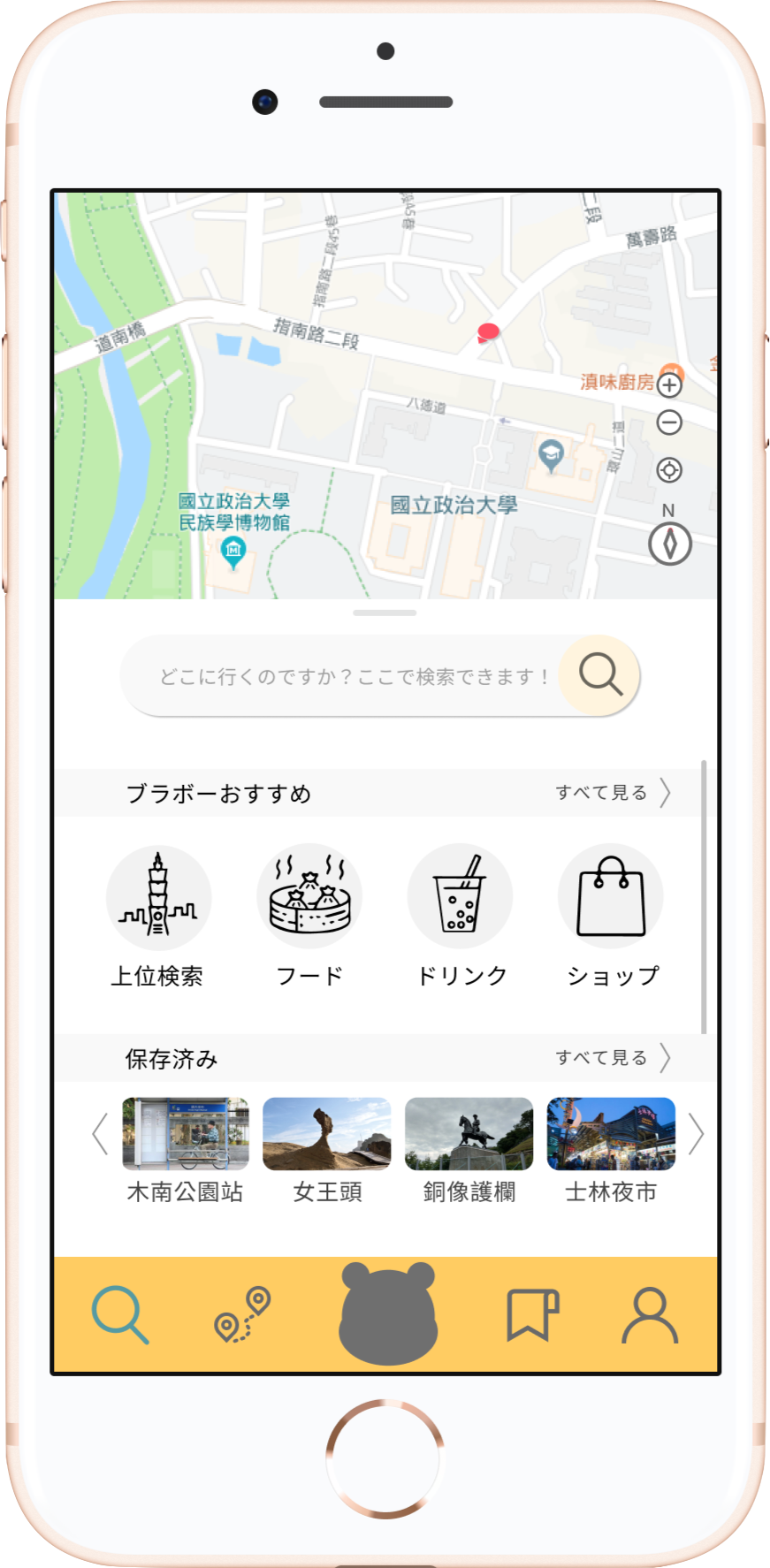Go to the profile tab
This screenshot has width=770, height=1568.
650,1315
